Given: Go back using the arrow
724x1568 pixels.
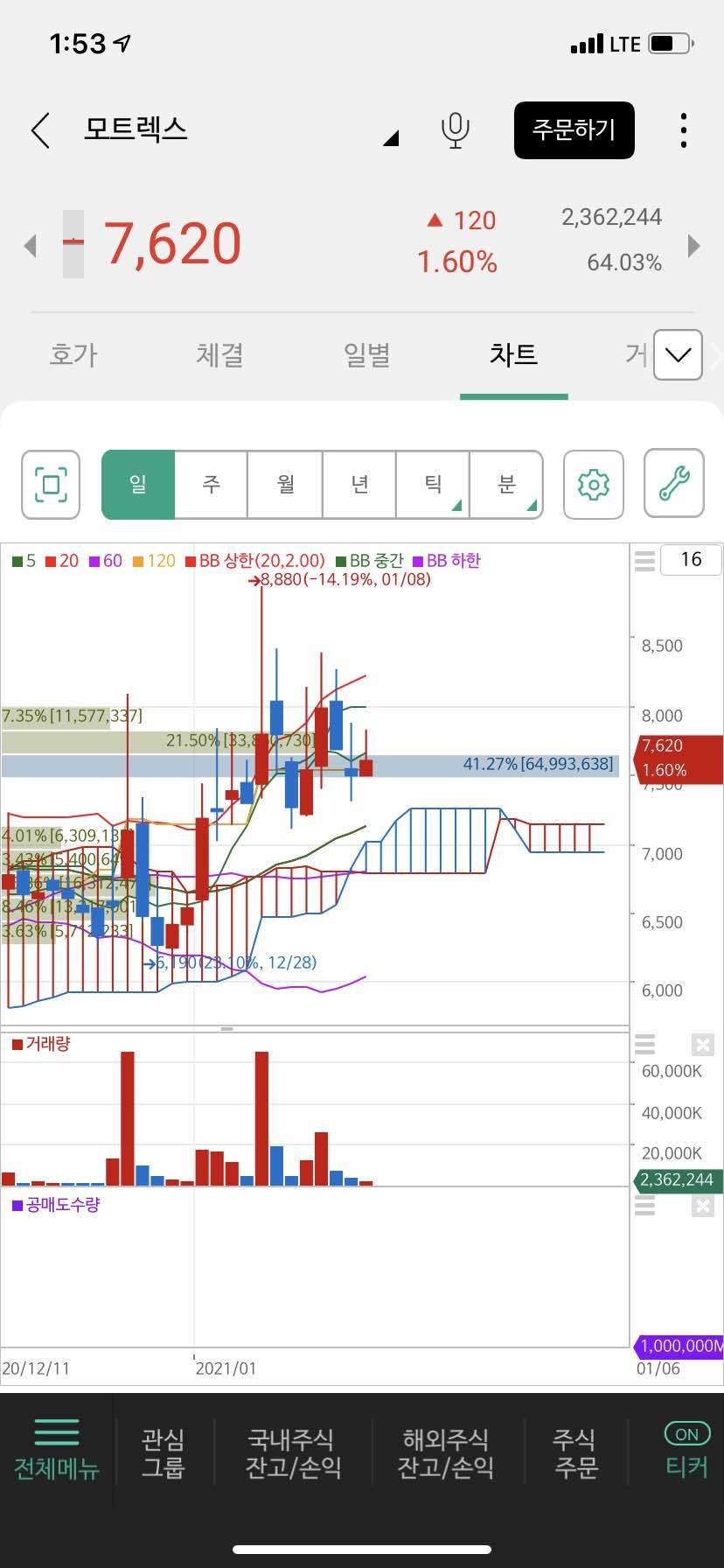Looking at the screenshot, I should [40, 130].
